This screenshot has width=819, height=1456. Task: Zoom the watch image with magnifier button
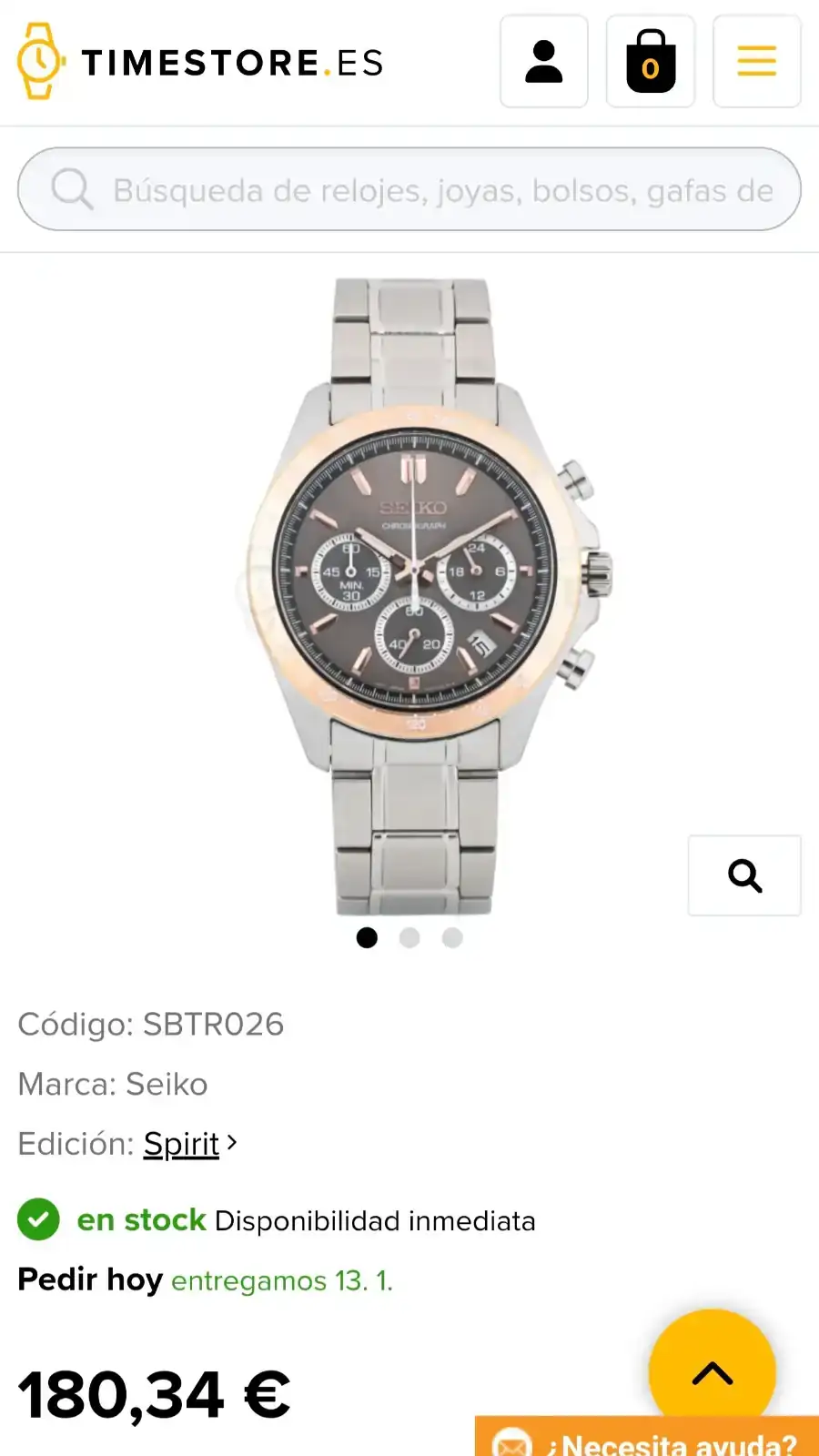[744, 875]
